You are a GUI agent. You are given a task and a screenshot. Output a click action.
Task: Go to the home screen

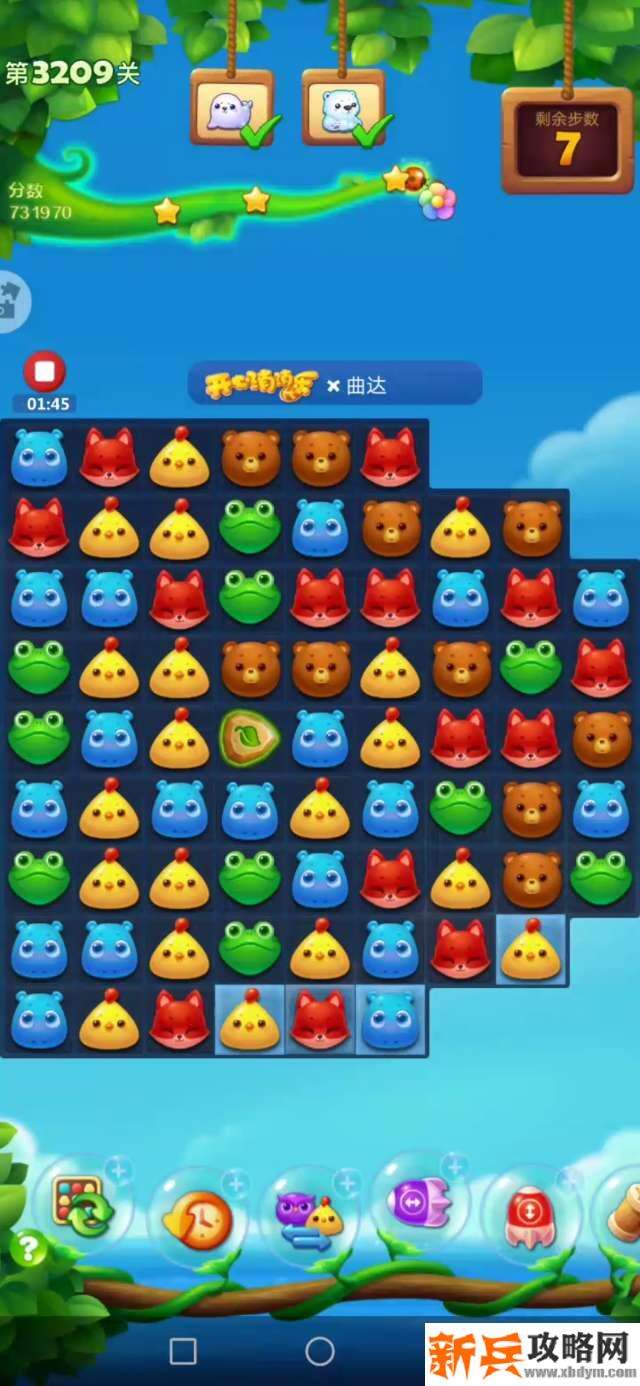pos(320,1352)
